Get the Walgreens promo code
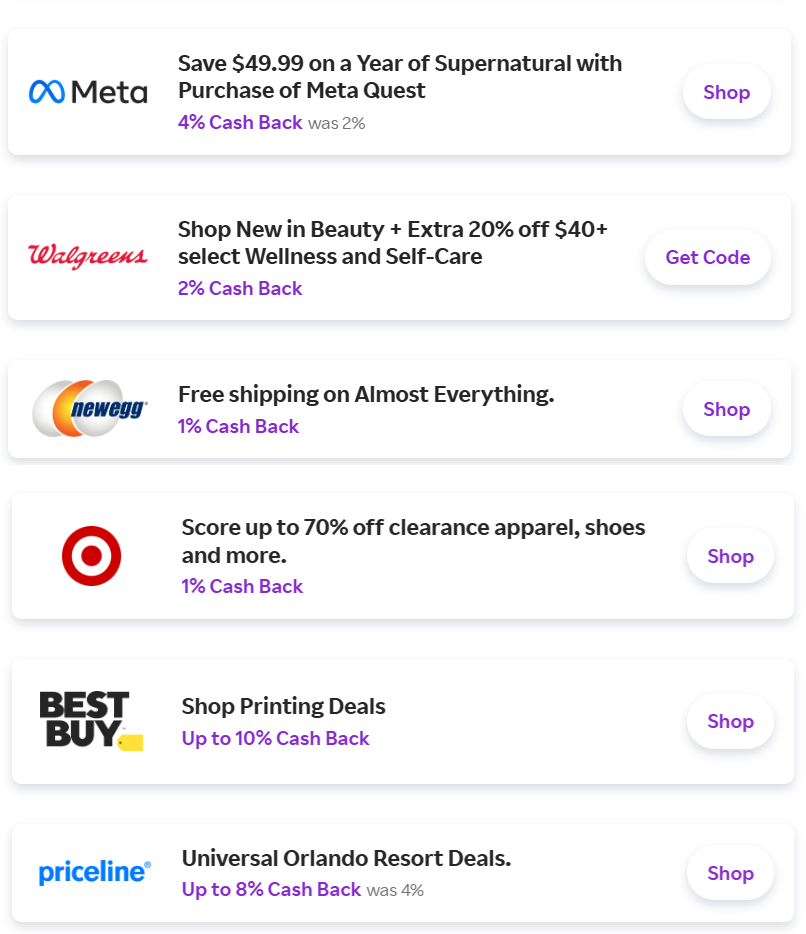Image resolution: width=806 pixels, height=934 pixels. pyautogui.click(x=707, y=257)
